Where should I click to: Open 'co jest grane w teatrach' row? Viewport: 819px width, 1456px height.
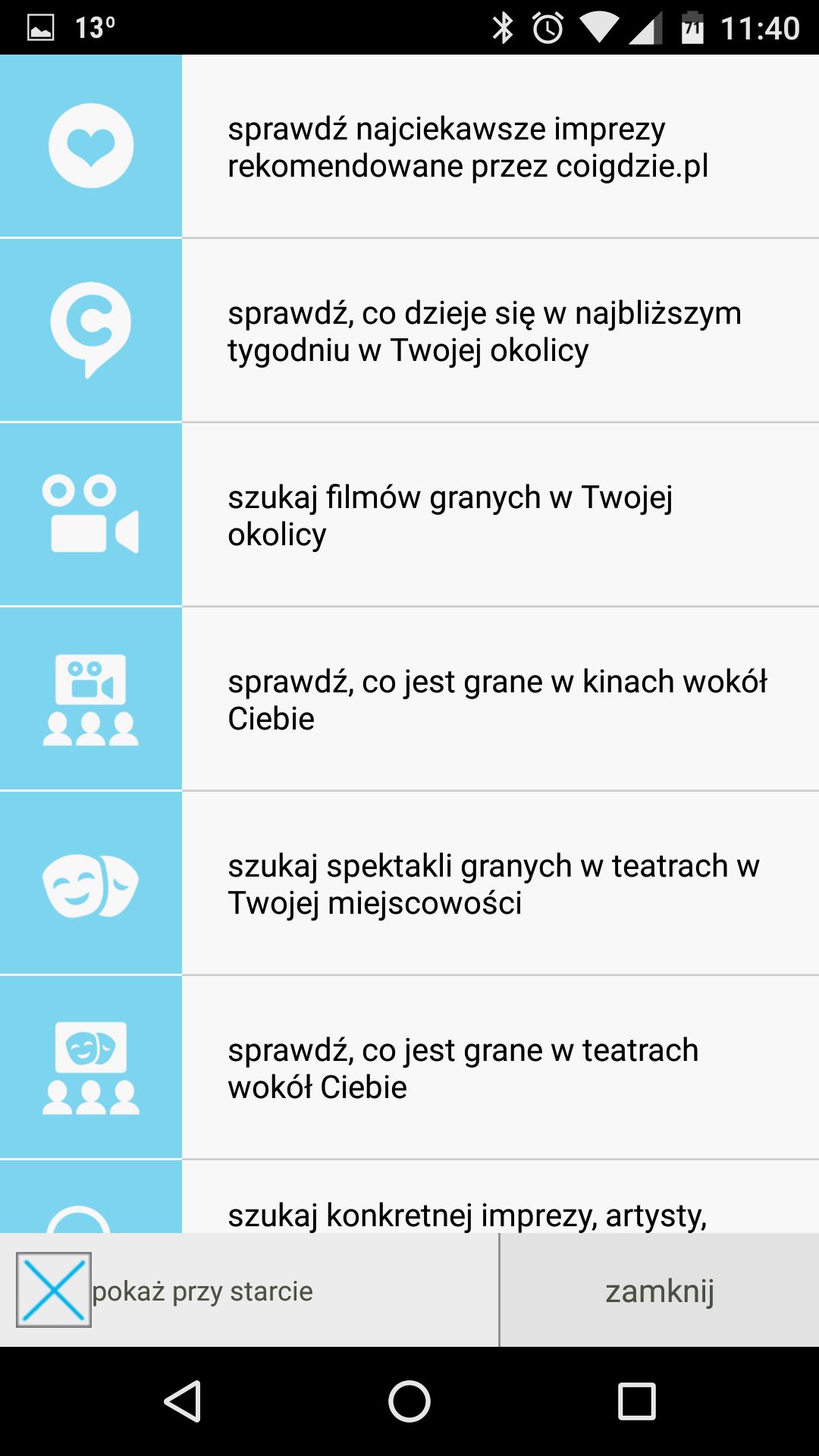pyautogui.click(x=409, y=1067)
